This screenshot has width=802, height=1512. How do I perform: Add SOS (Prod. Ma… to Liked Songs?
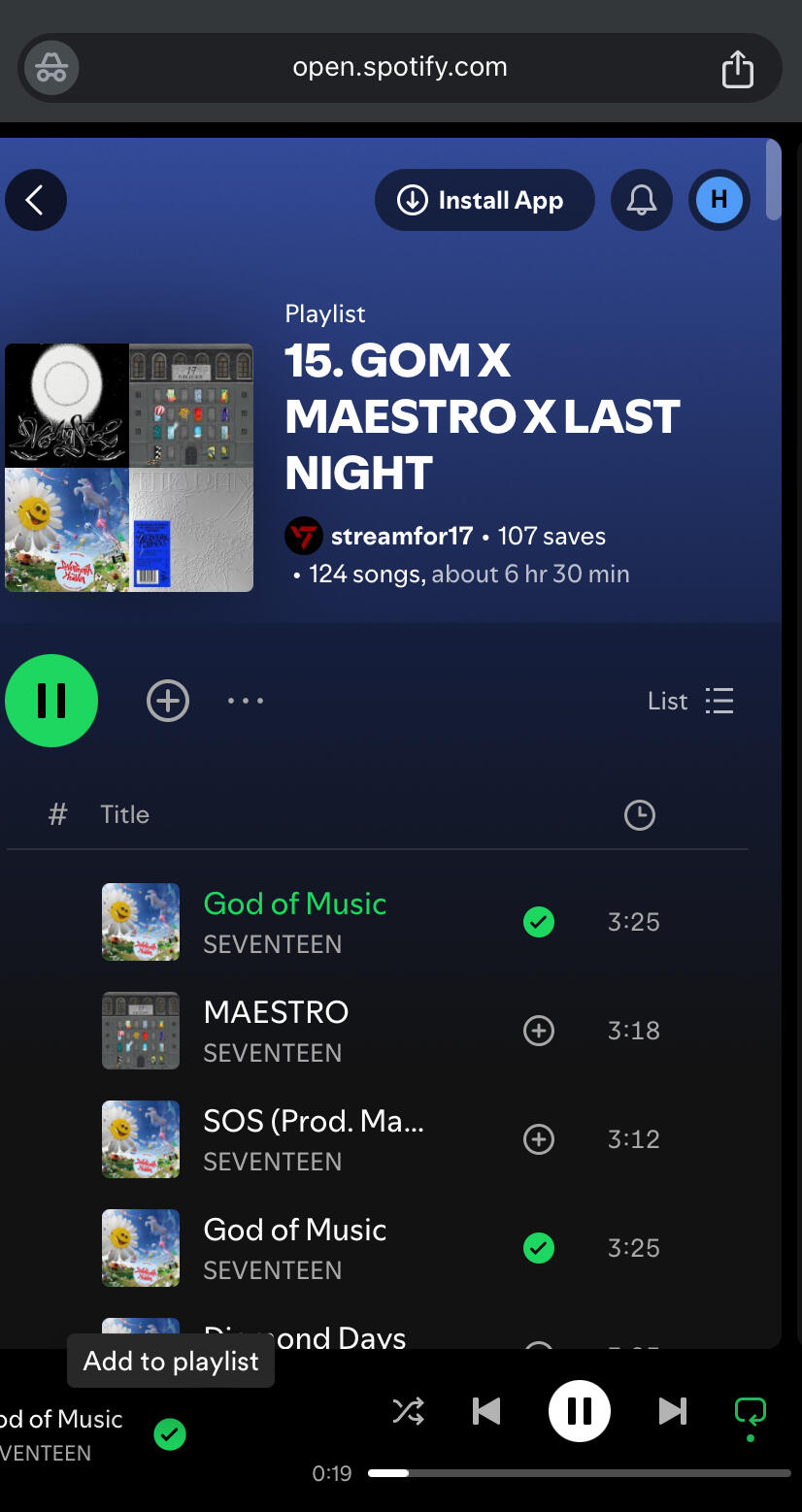539,1138
